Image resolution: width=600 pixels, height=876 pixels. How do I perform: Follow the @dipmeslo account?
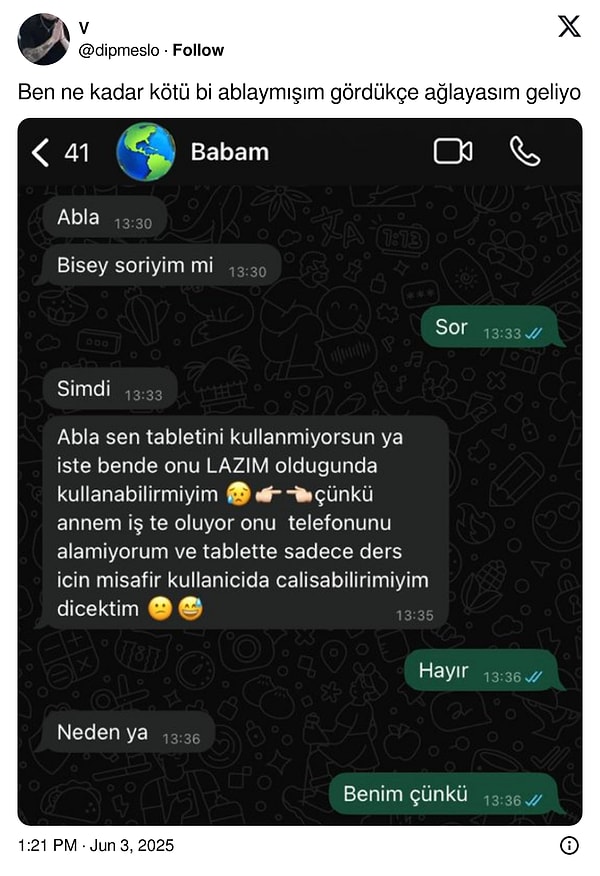click(198, 50)
